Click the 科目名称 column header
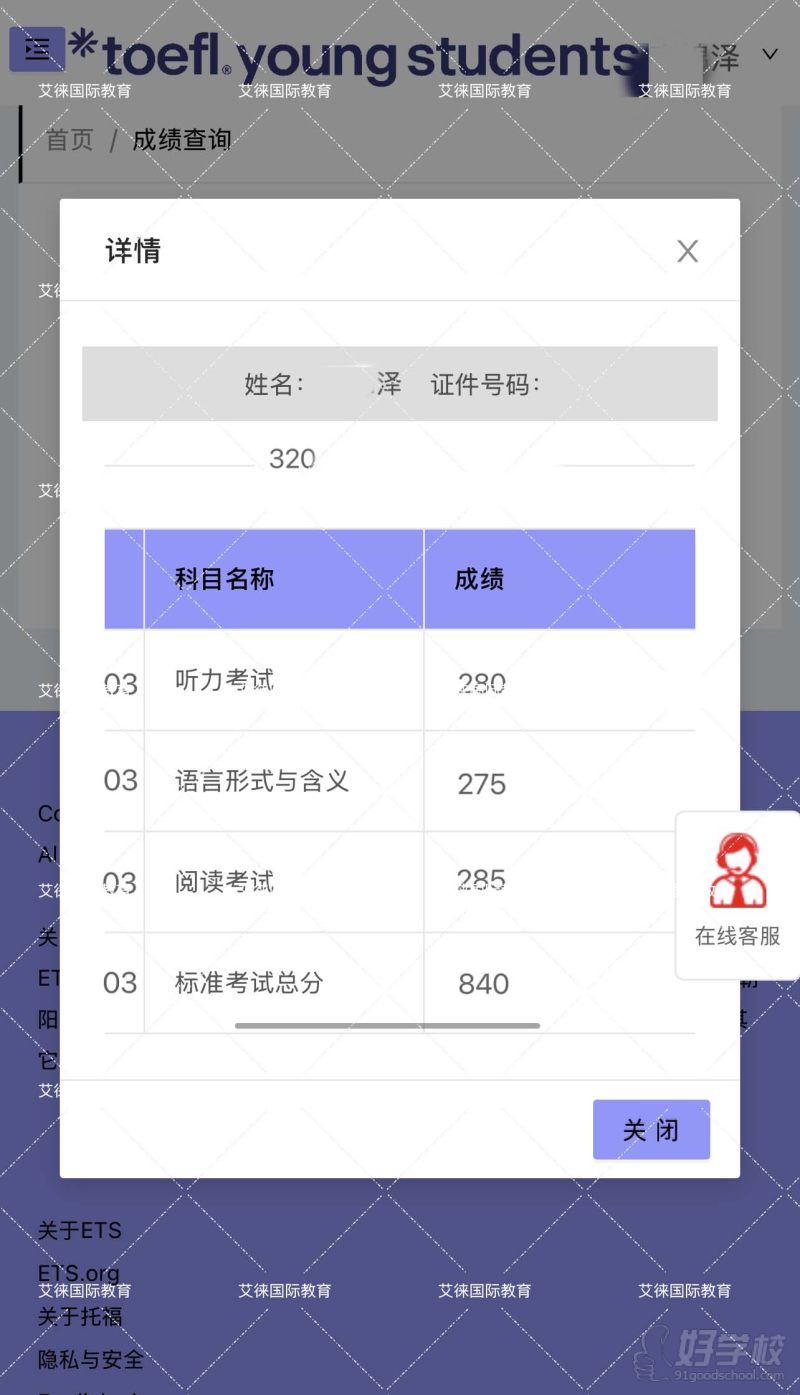 pyautogui.click(x=223, y=578)
